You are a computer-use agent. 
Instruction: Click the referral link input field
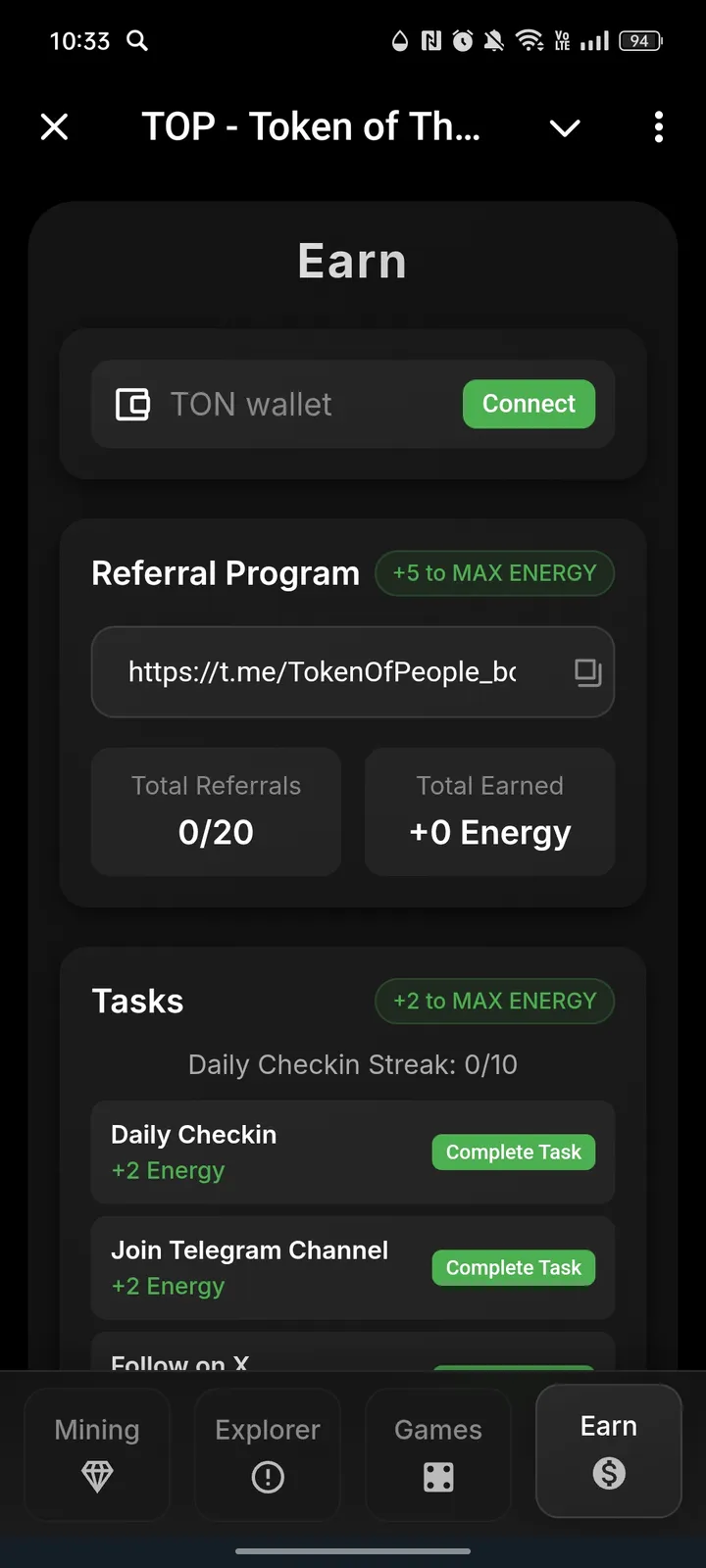tap(324, 672)
